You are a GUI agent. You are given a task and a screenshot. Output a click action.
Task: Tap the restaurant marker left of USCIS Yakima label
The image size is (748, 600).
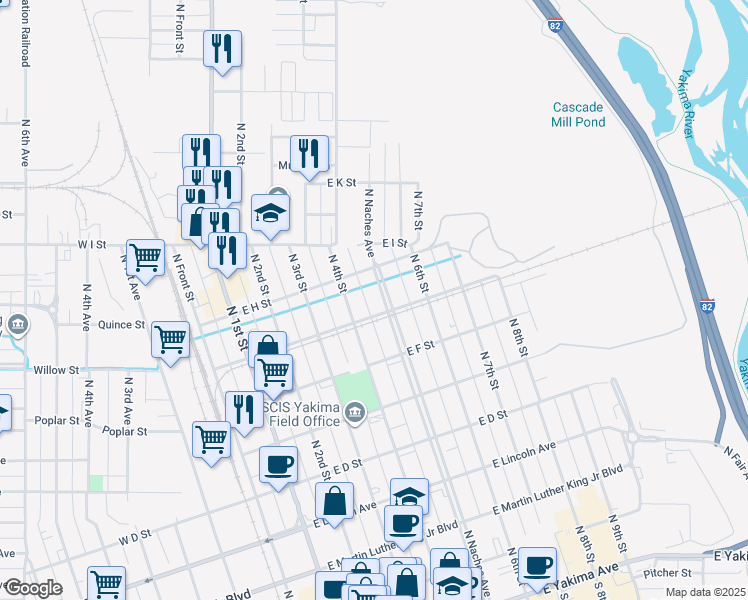coord(244,409)
